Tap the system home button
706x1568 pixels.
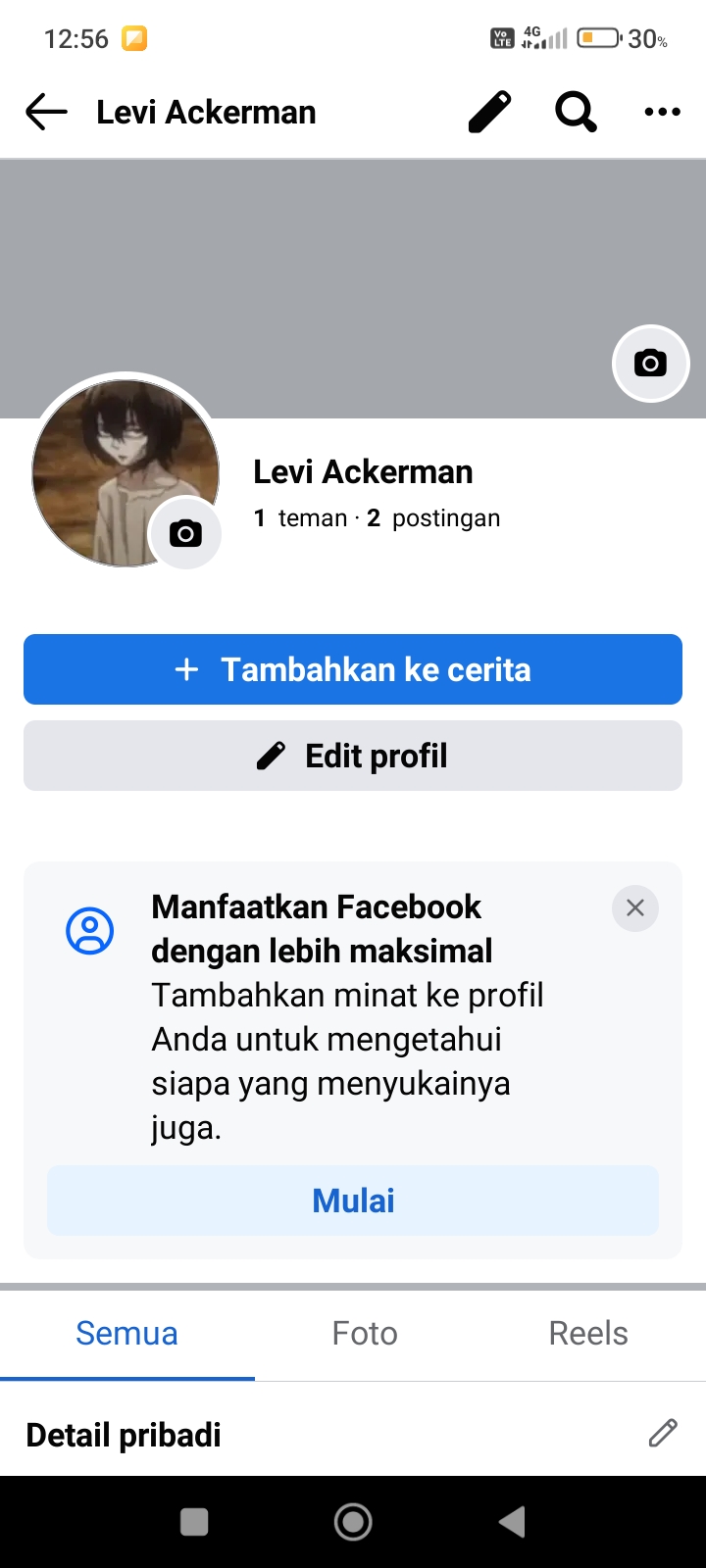tap(353, 1522)
